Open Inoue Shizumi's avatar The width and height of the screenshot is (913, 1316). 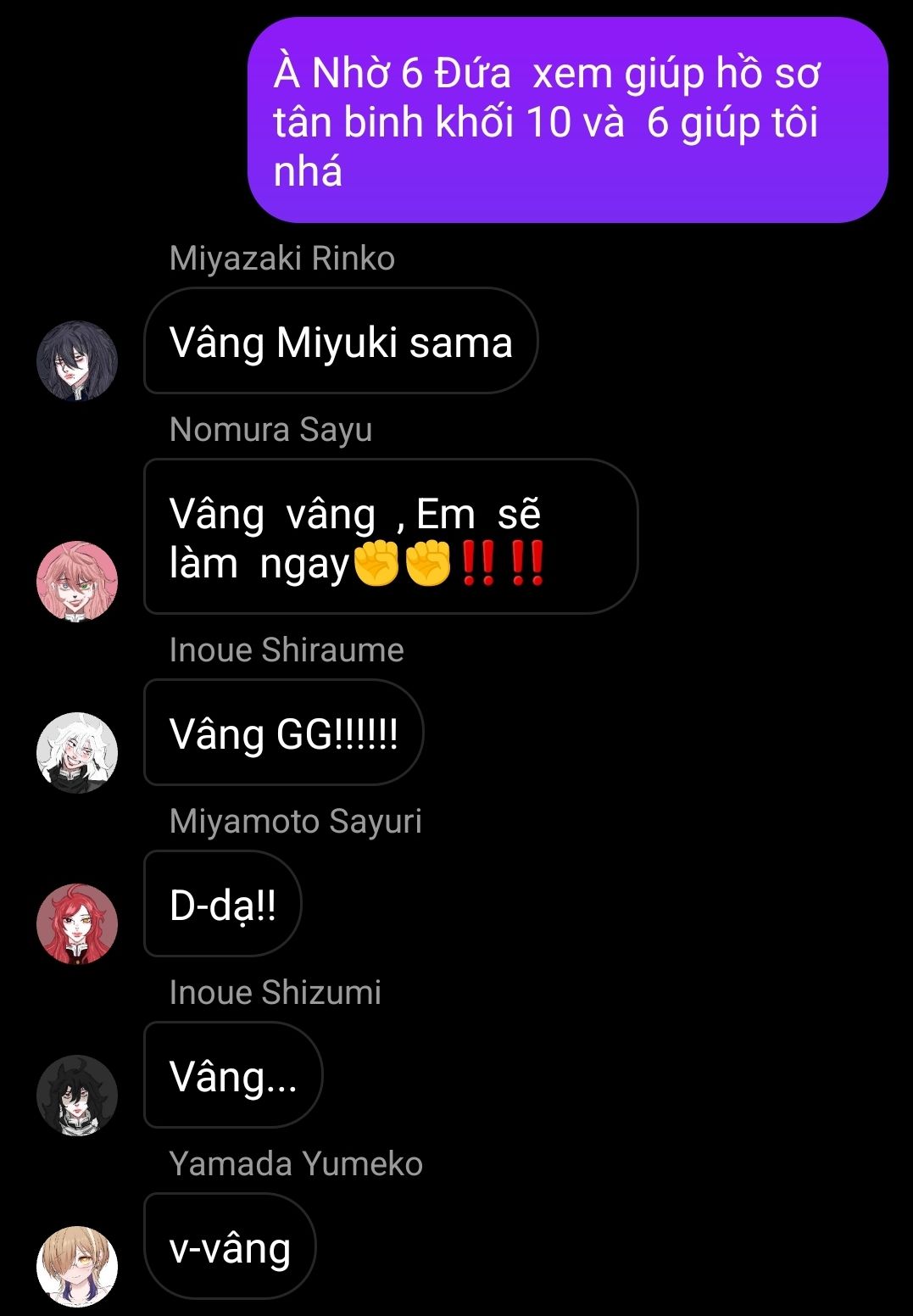[x=77, y=1095]
